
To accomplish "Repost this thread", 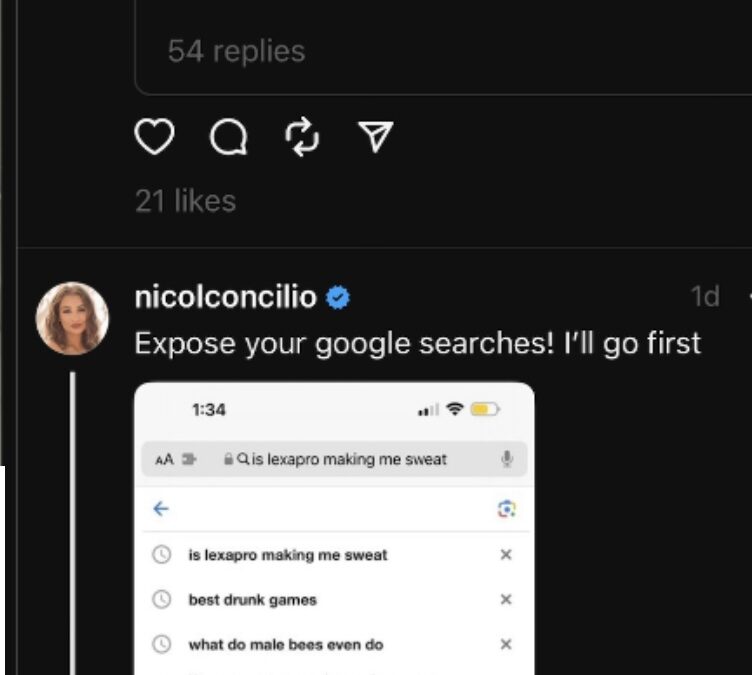I will 302,138.
